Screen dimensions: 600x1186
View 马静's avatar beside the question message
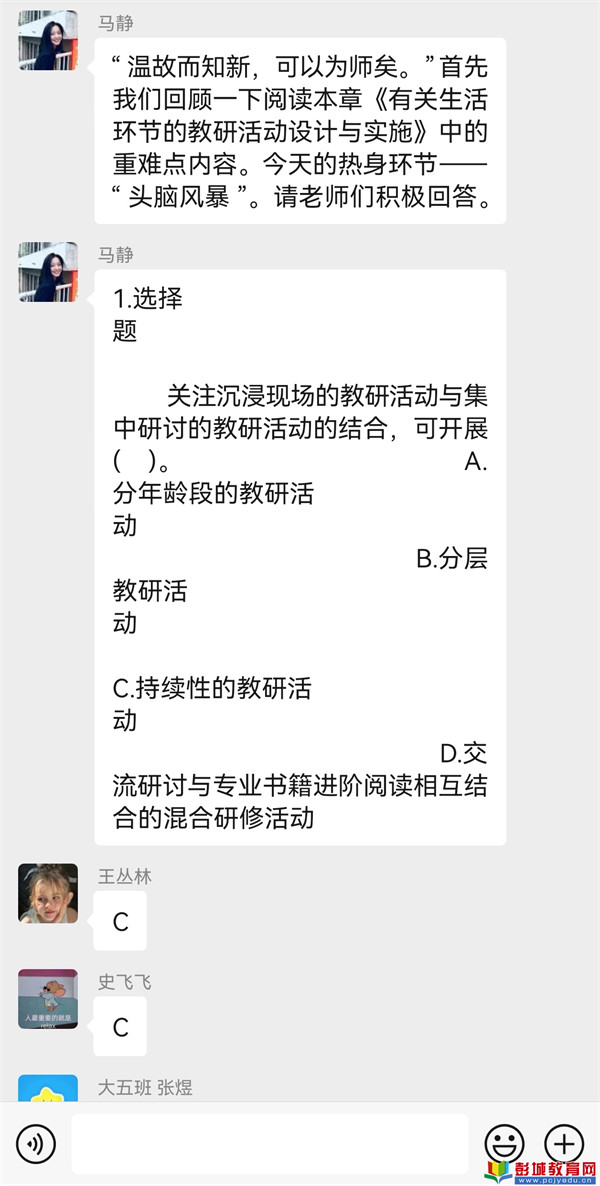coord(48,272)
